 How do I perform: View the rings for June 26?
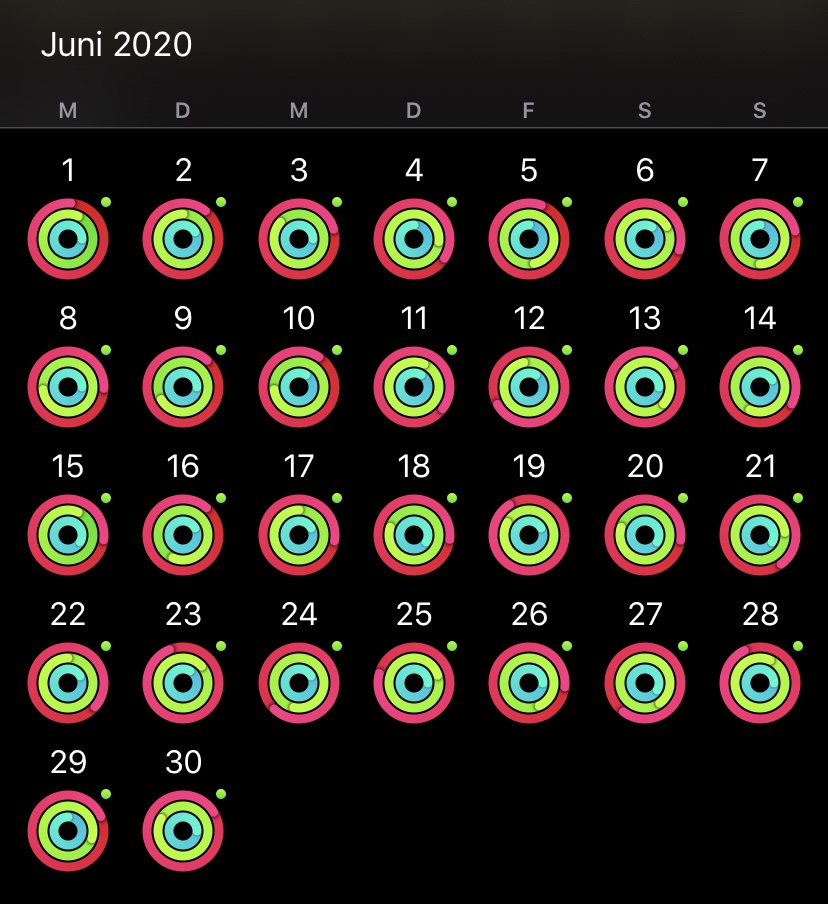529,683
